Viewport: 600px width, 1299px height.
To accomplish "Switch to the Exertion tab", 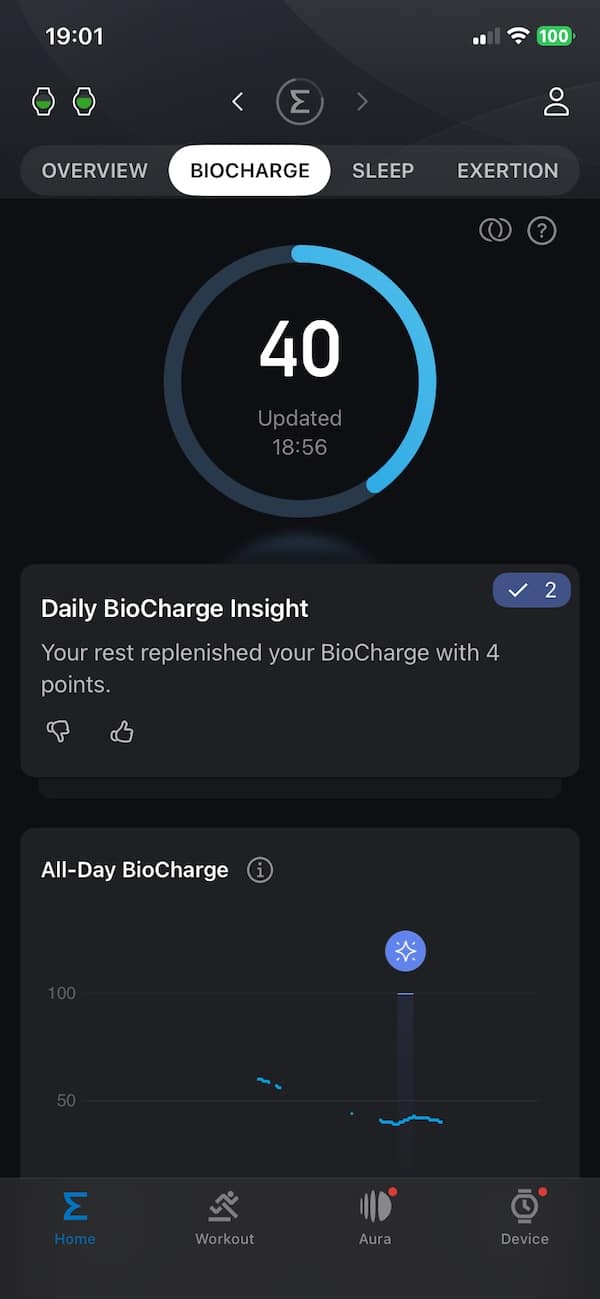I will click(x=507, y=170).
